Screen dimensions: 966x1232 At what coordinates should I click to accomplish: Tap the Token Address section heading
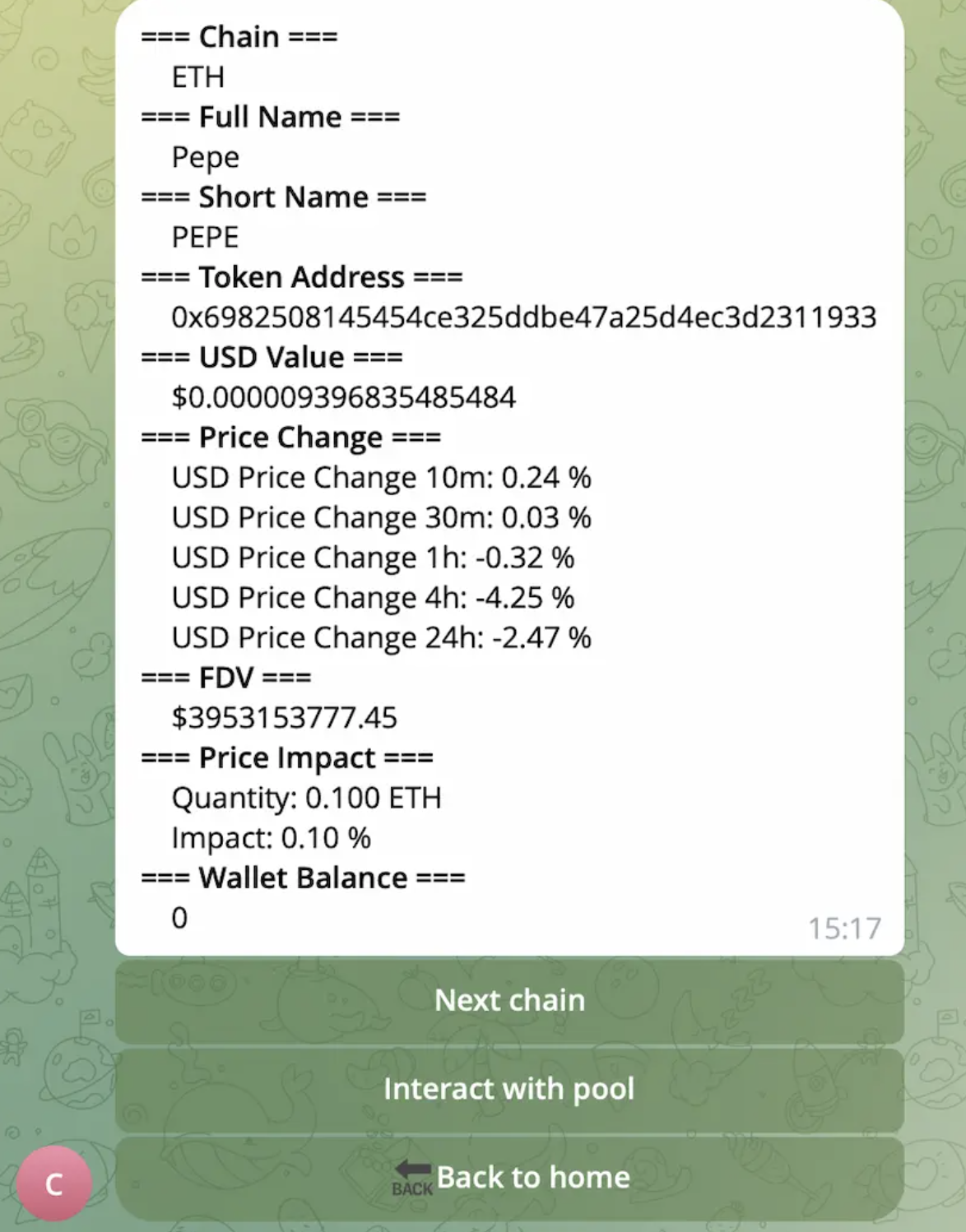(302, 277)
